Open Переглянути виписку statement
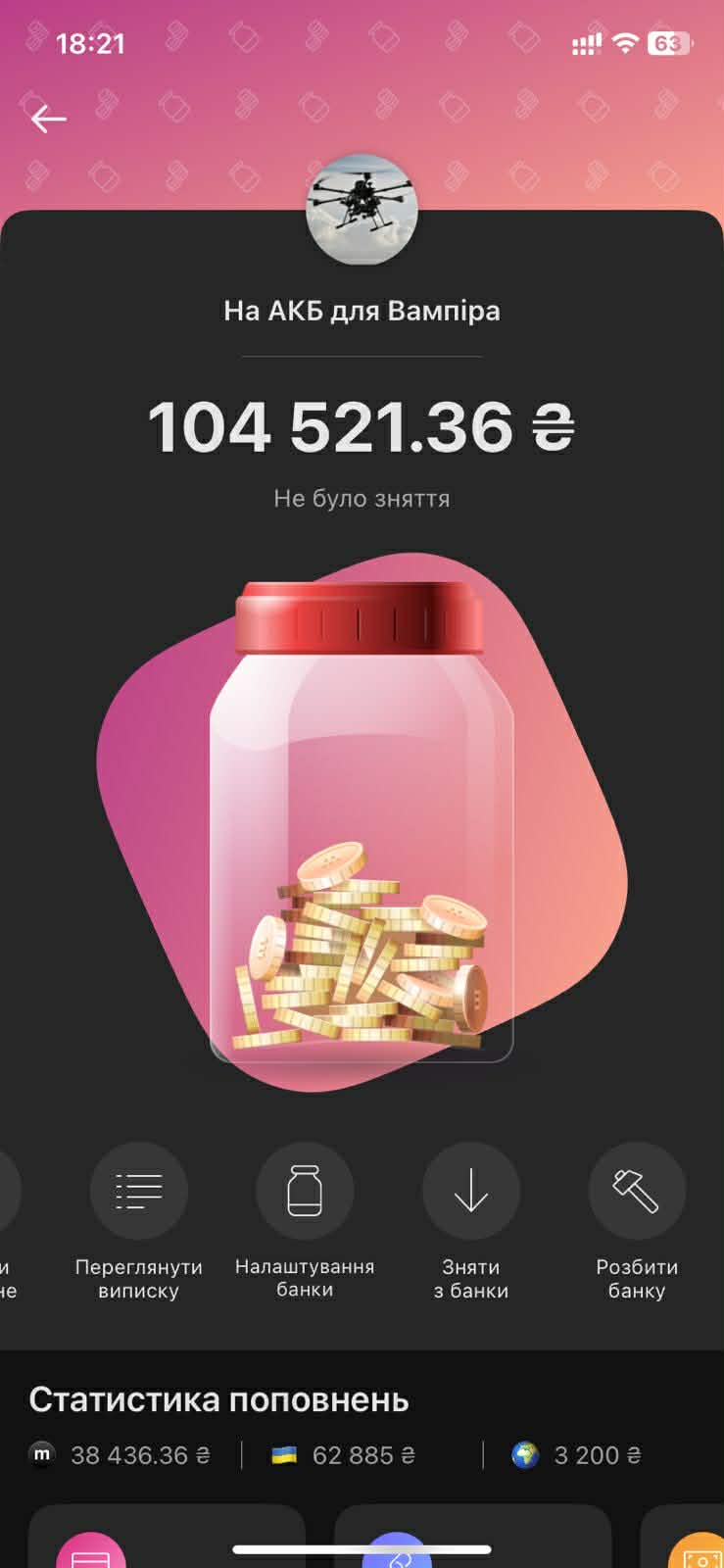 click(138, 1191)
